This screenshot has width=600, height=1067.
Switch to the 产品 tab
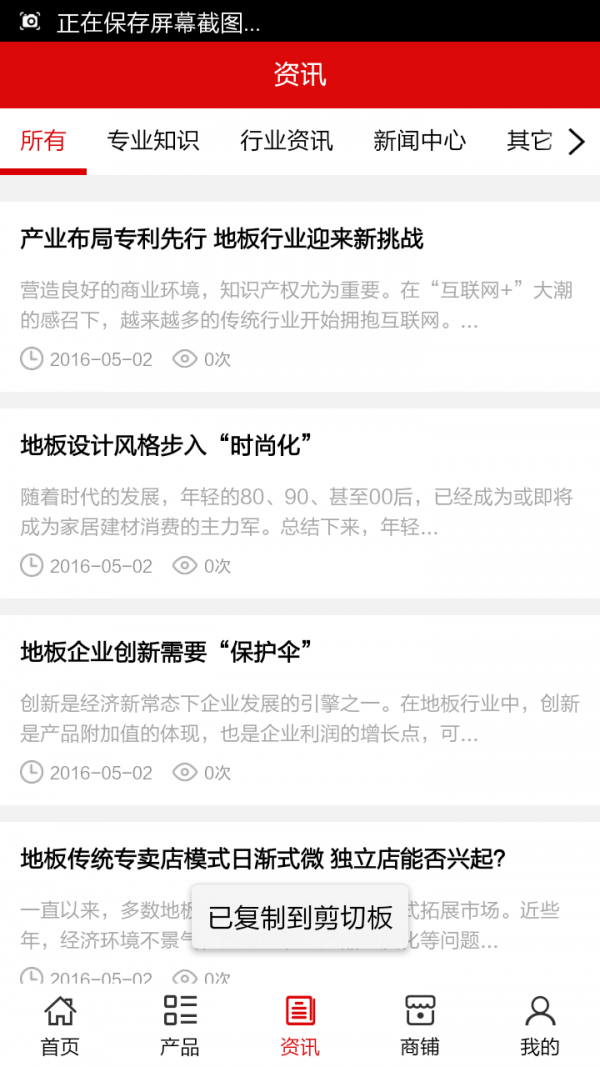pyautogui.click(x=180, y=1025)
